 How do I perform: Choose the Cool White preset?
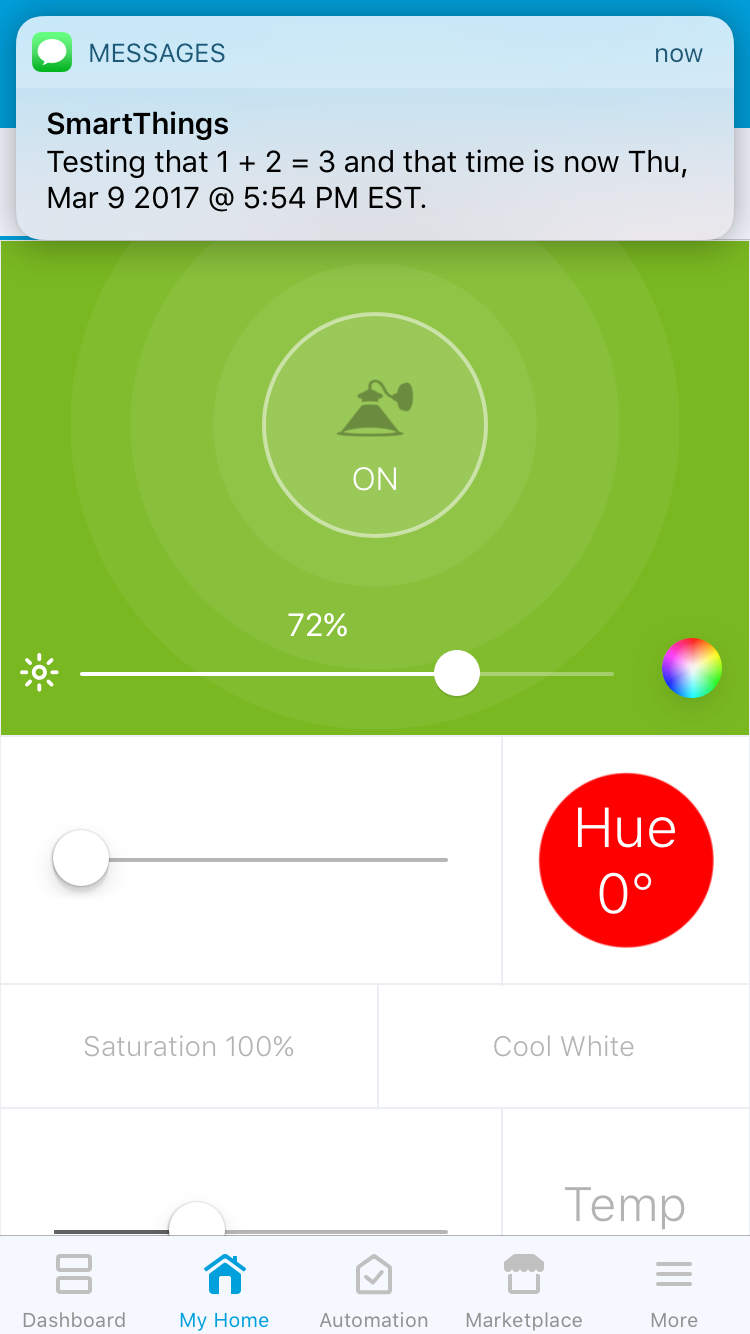pos(564,1046)
